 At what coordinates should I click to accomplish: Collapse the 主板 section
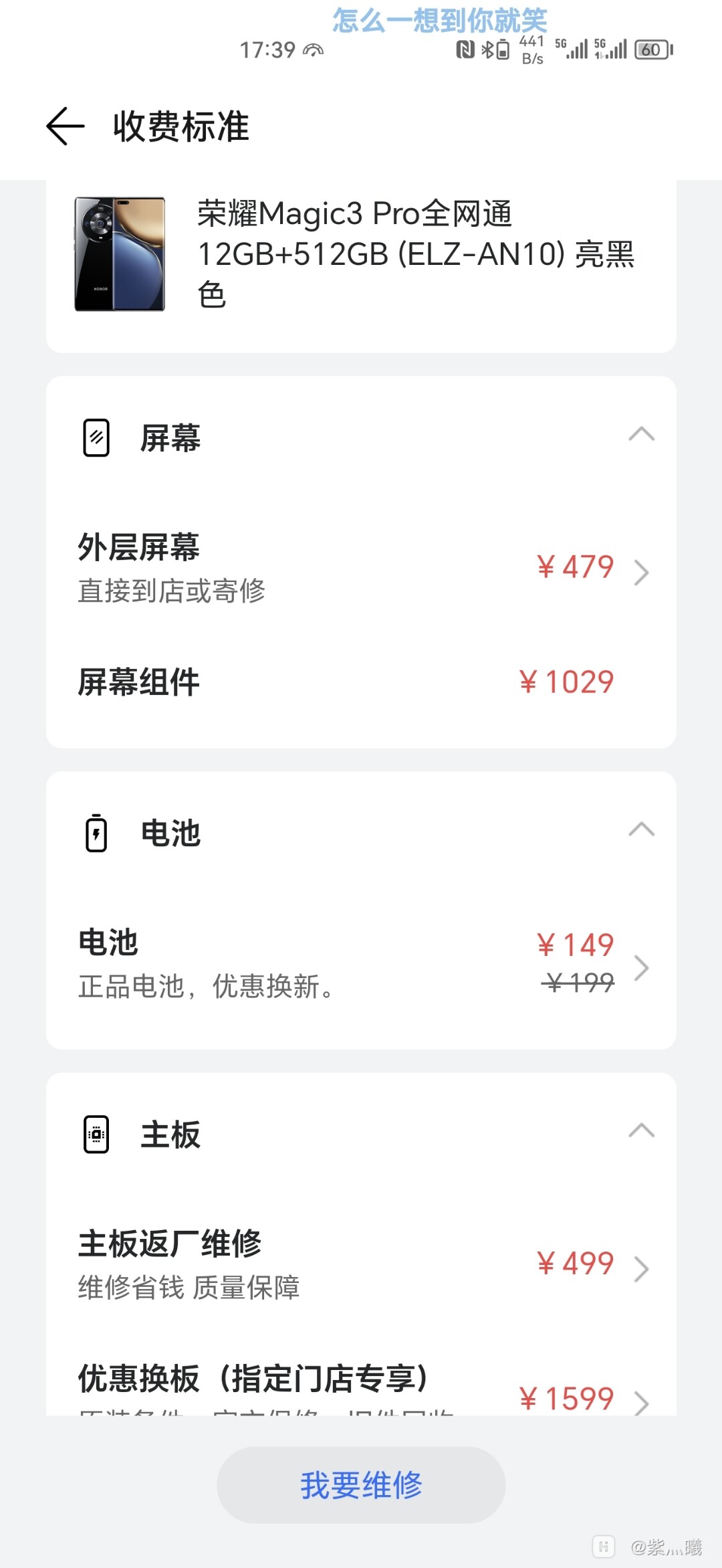(x=642, y=1131)
